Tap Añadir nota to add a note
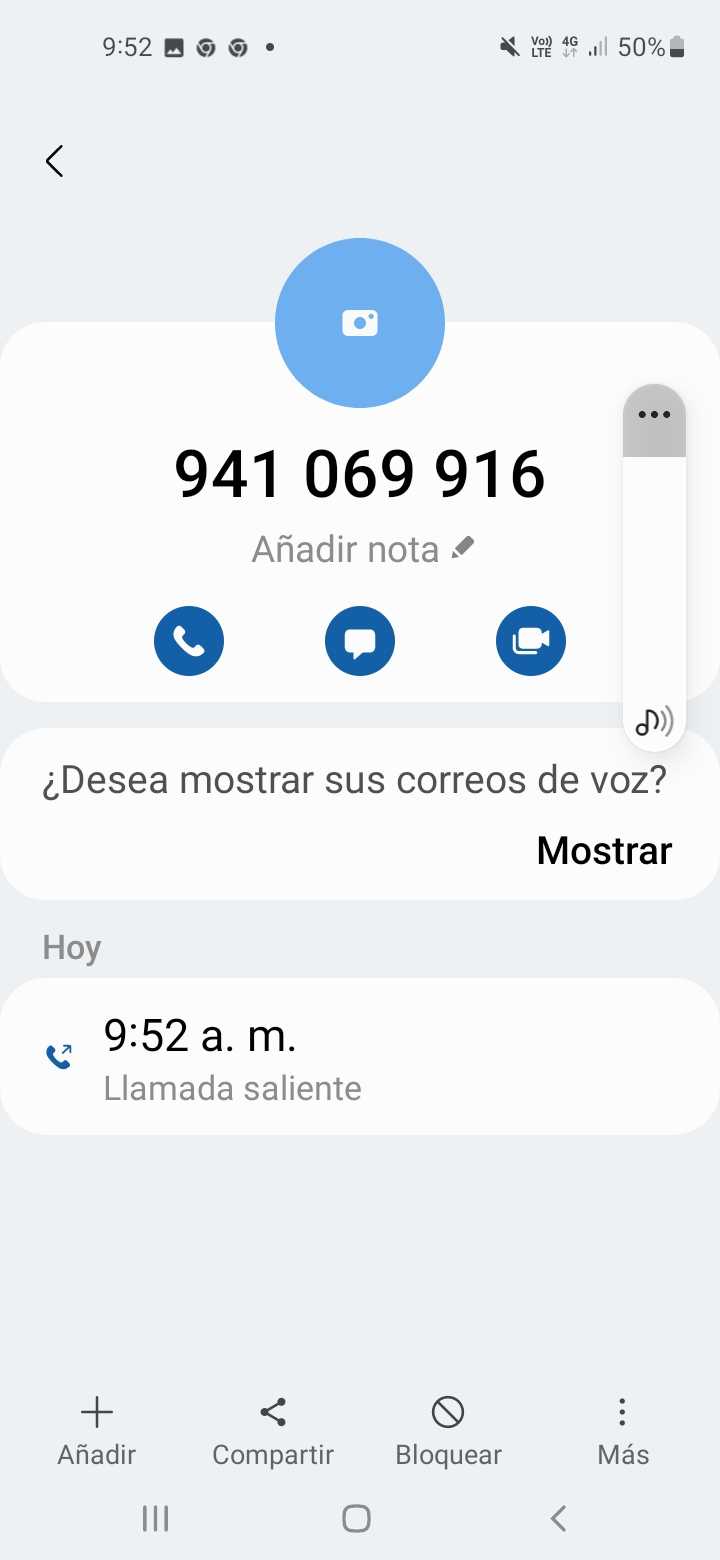Viewport: 720px width, 1560px height. tap(362, 549)
